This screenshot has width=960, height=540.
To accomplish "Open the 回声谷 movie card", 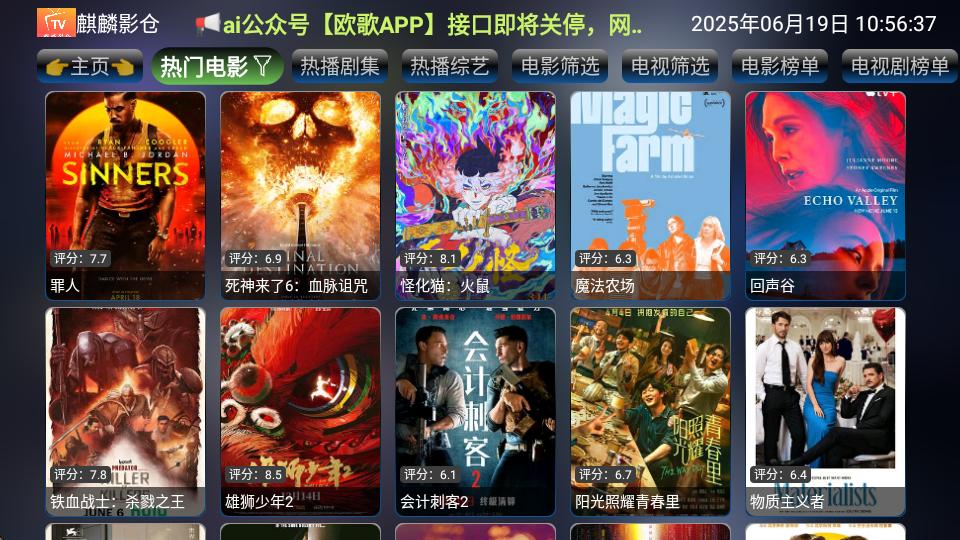I will pos(825,195).
